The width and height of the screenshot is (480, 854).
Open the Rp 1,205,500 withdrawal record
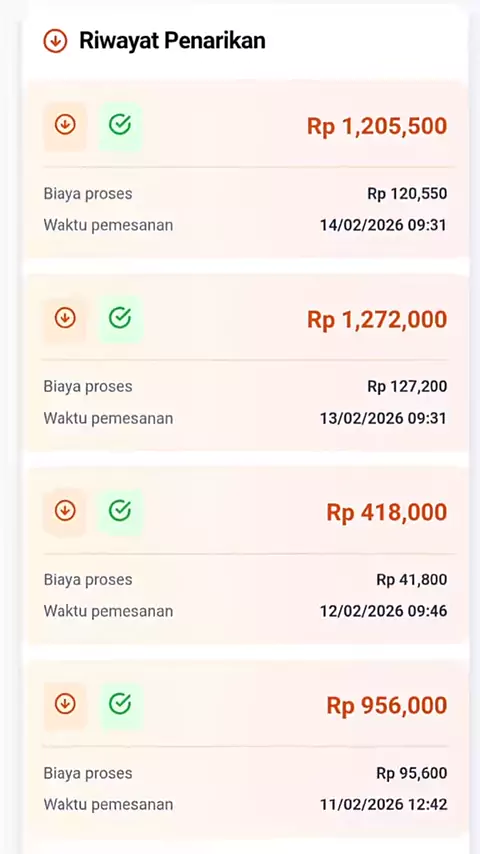pyautogui.click(x=246, y=169)
